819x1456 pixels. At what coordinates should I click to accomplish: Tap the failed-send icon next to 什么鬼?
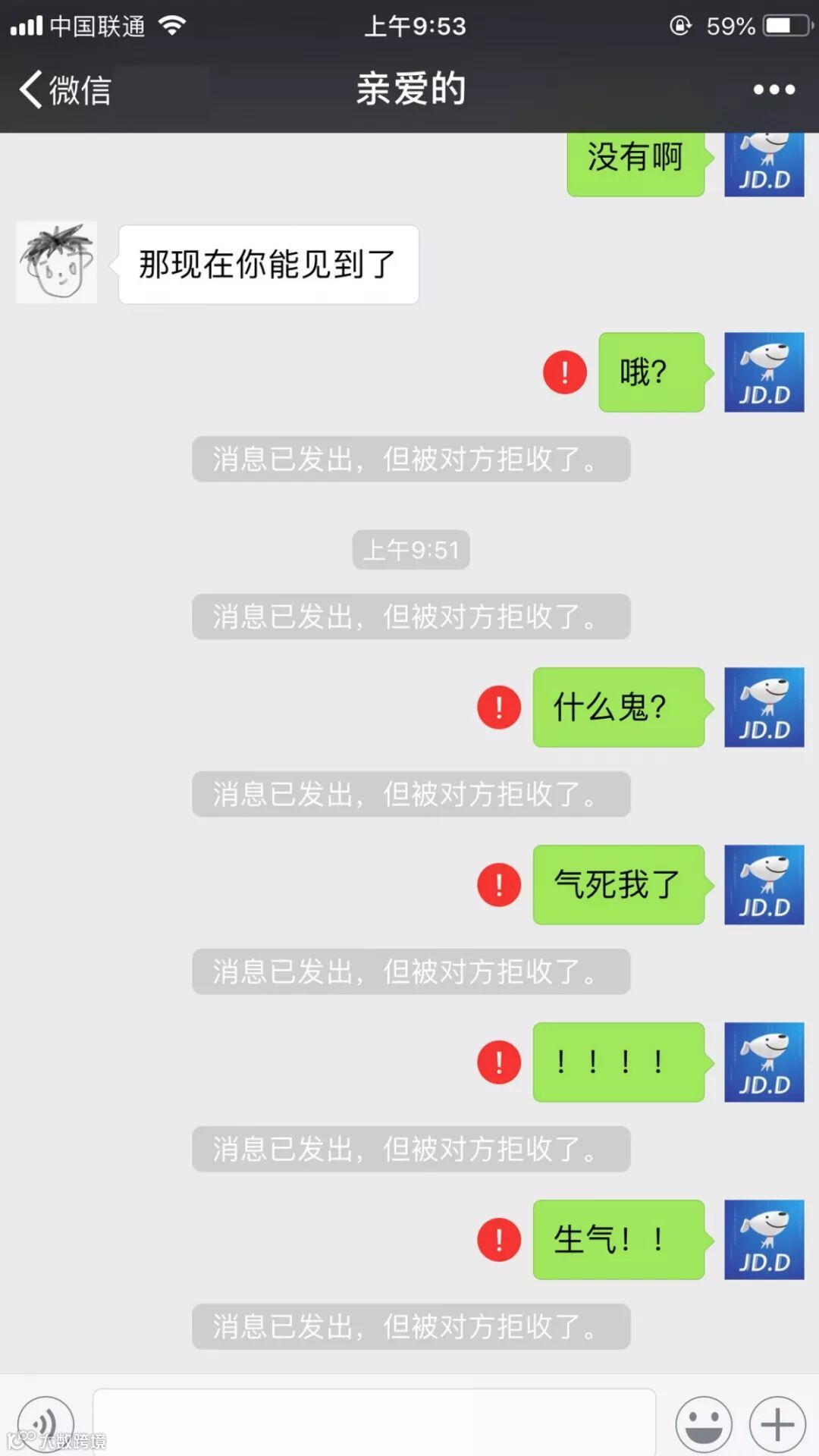click(x=498, y=708)
